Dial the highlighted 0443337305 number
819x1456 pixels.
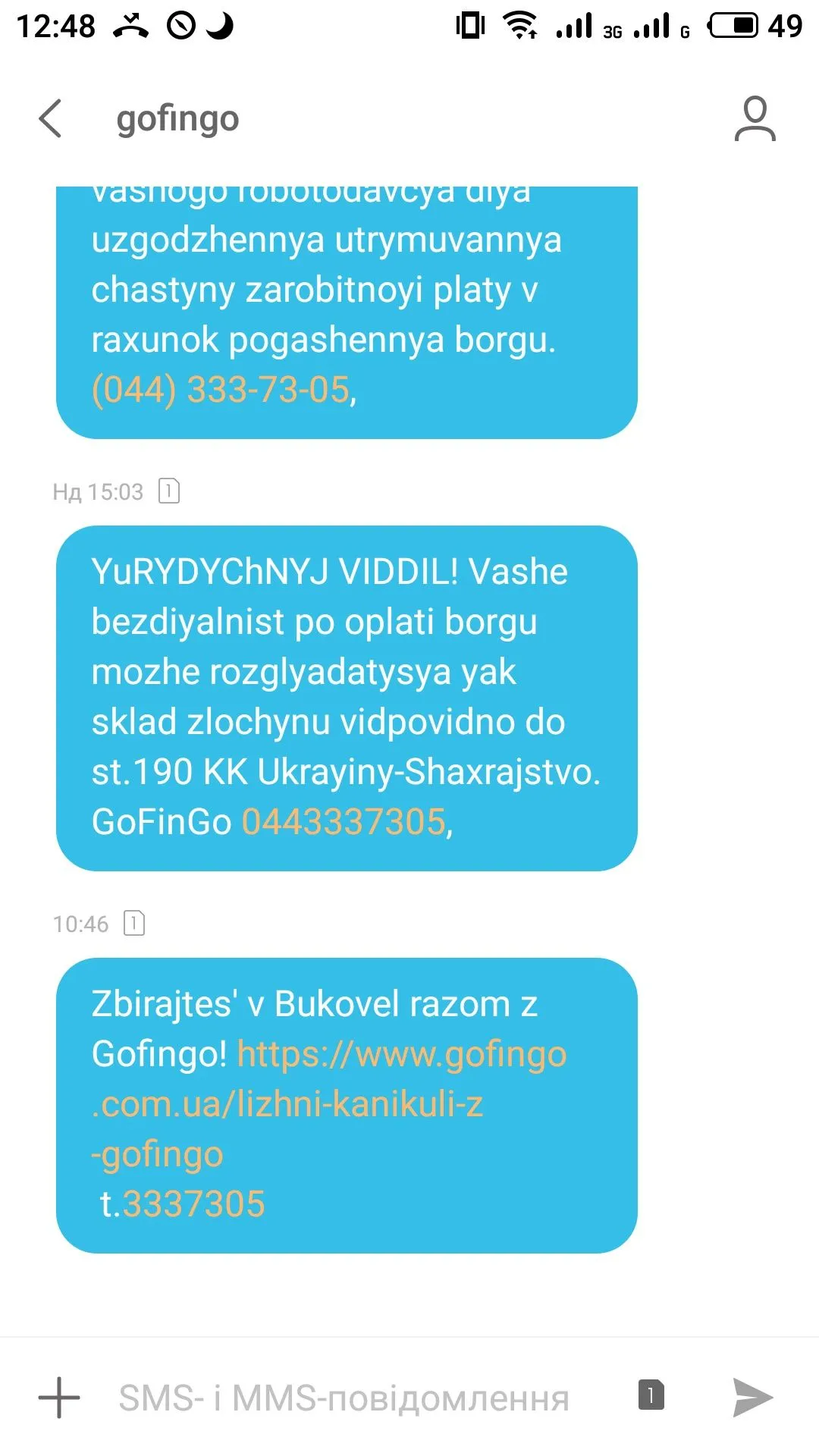pyautogui.click(x=344, y=822)
